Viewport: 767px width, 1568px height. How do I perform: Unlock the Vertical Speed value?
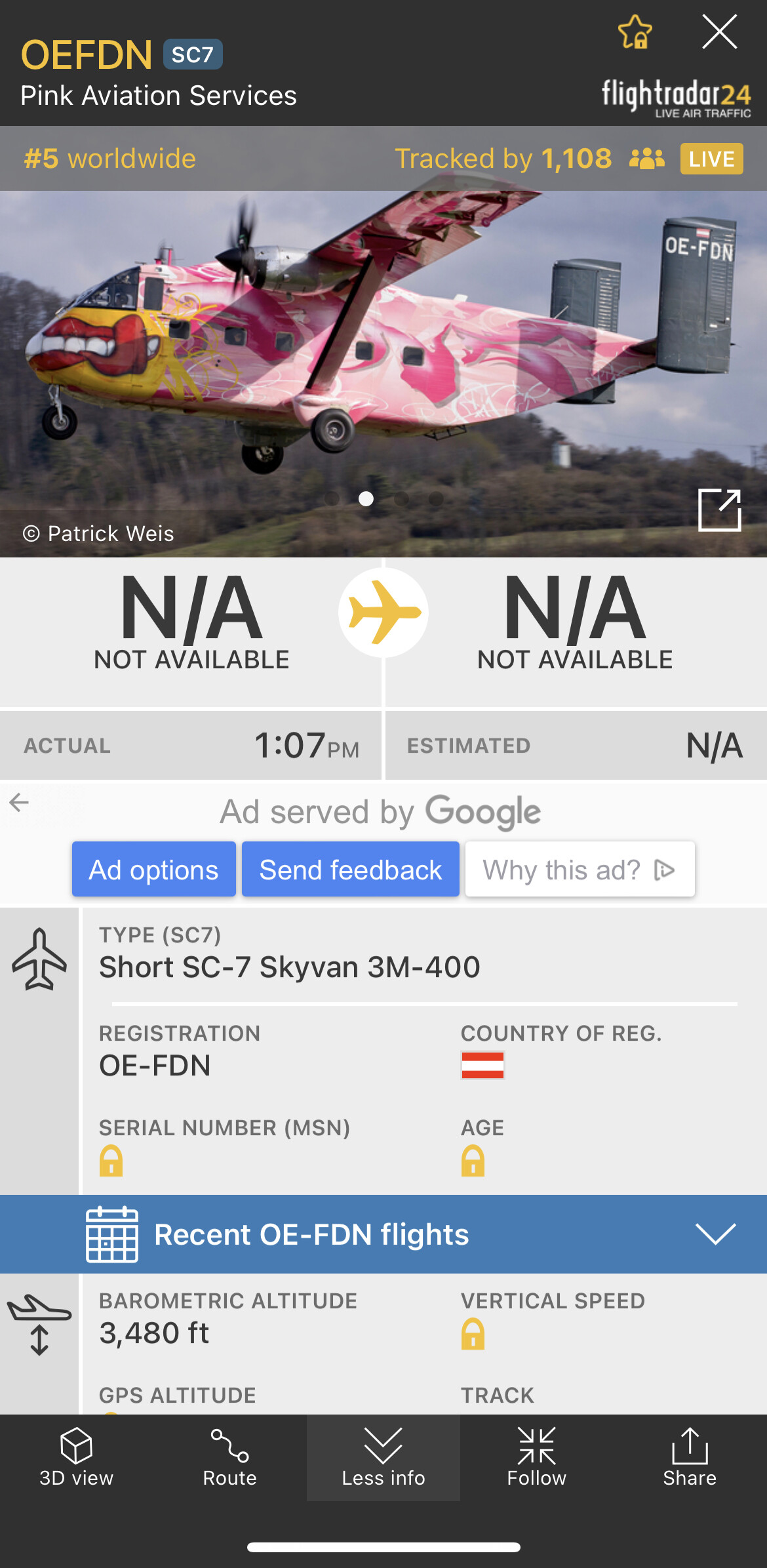473,1334
